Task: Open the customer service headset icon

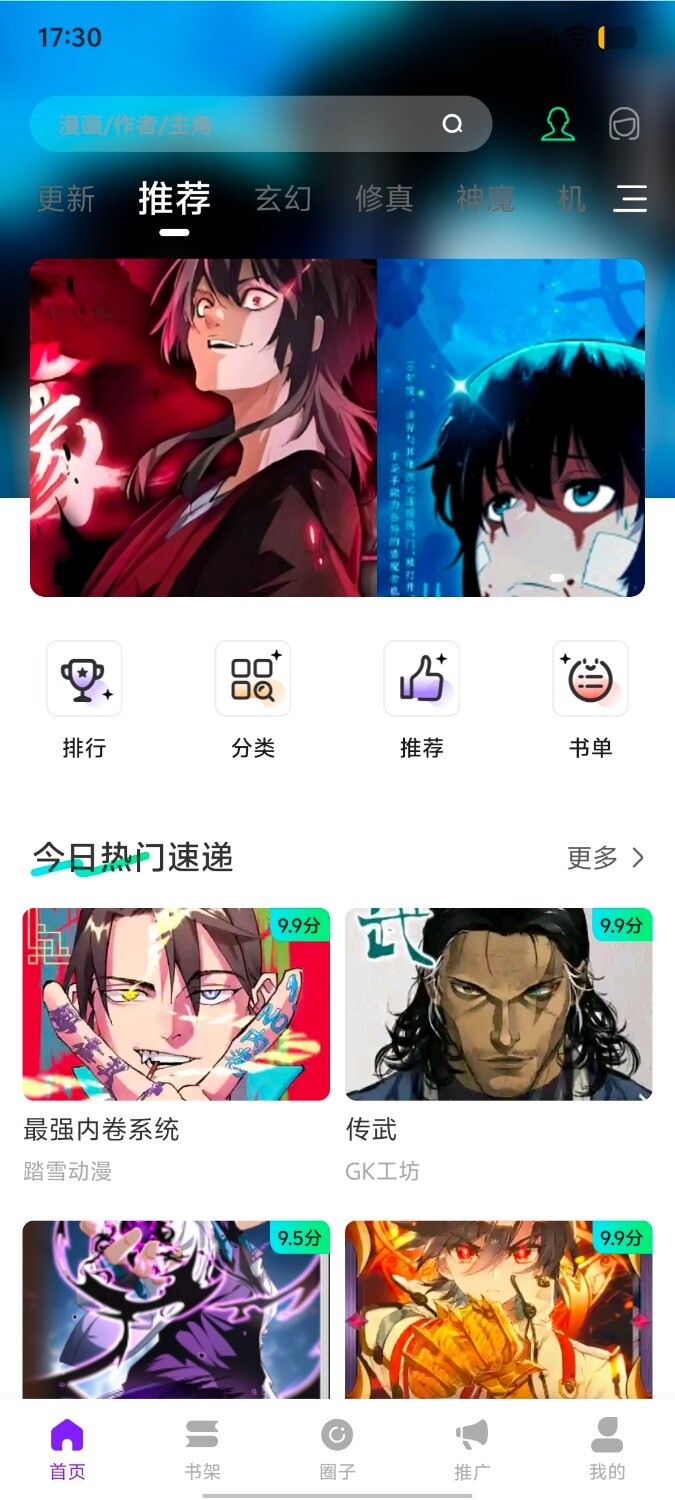Action: point(625,124)
